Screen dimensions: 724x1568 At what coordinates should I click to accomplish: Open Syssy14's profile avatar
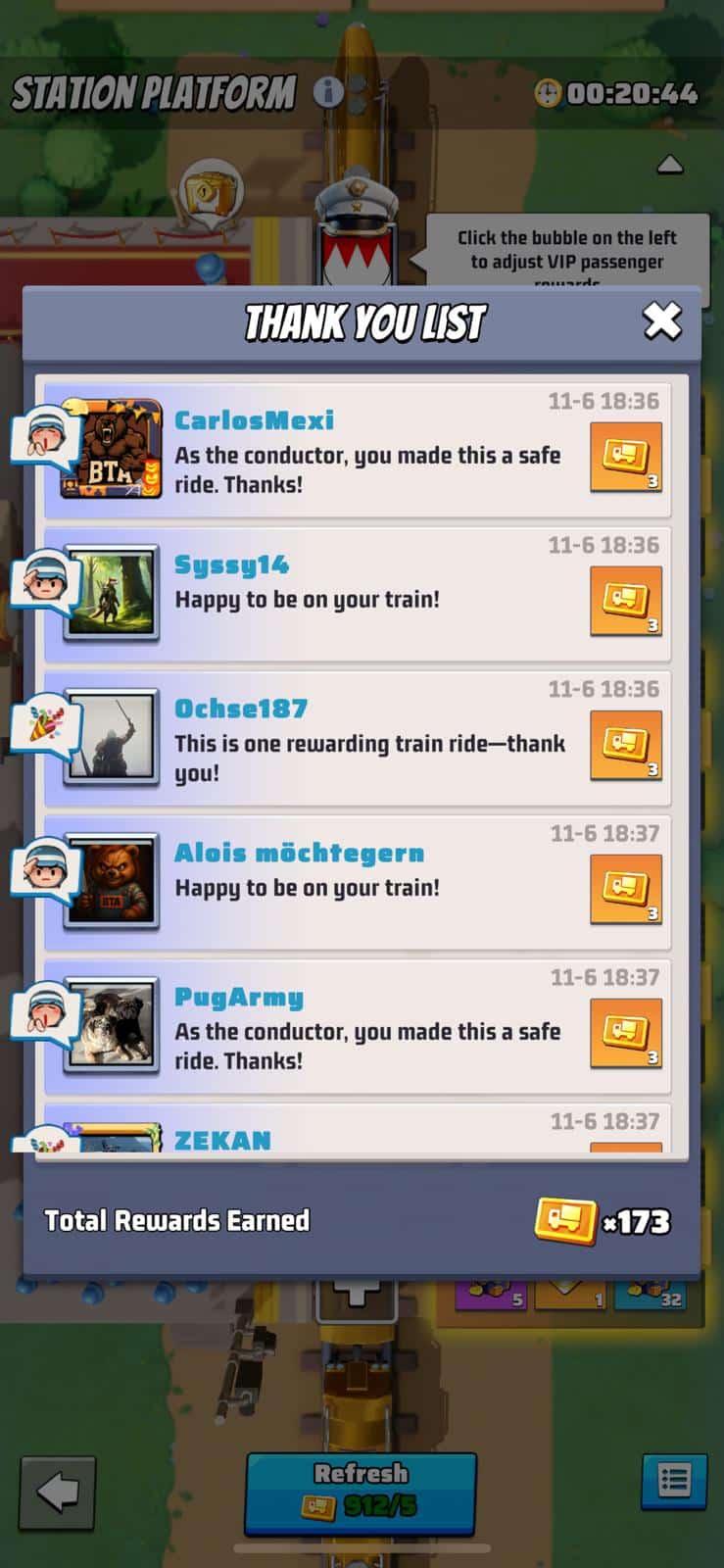pyautogui.click(x=111, y=593)
